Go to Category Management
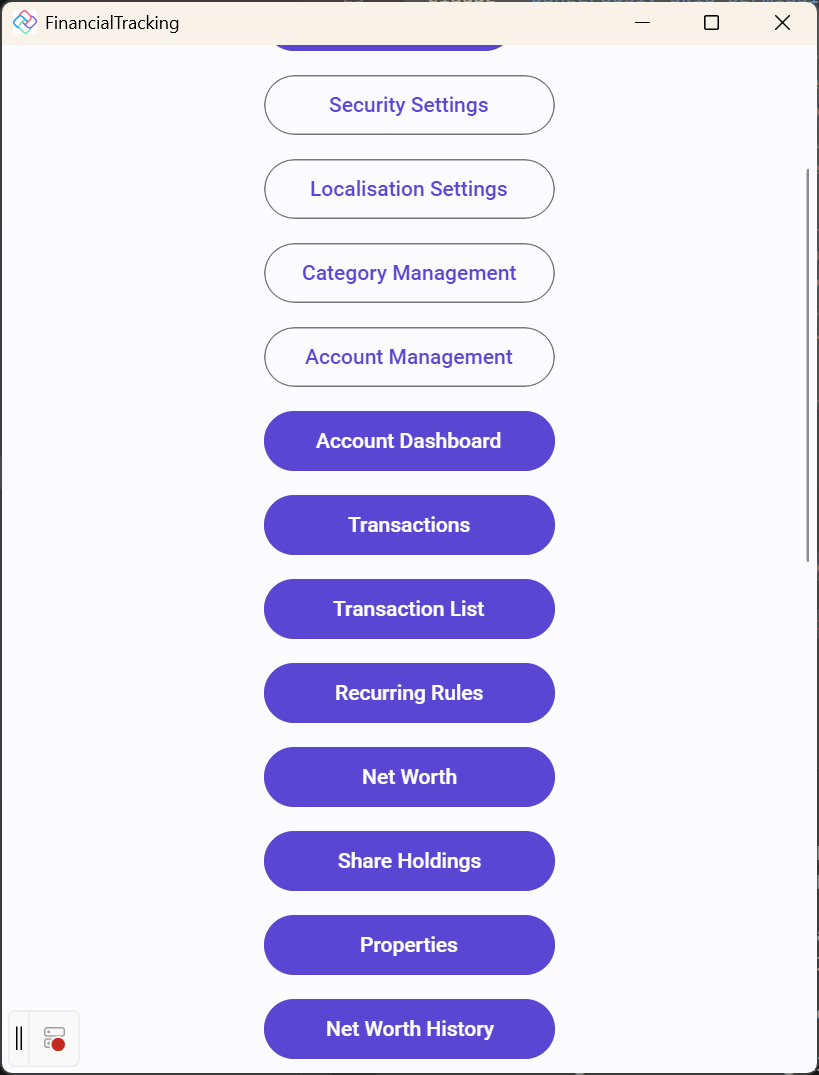 pos(409,273)
